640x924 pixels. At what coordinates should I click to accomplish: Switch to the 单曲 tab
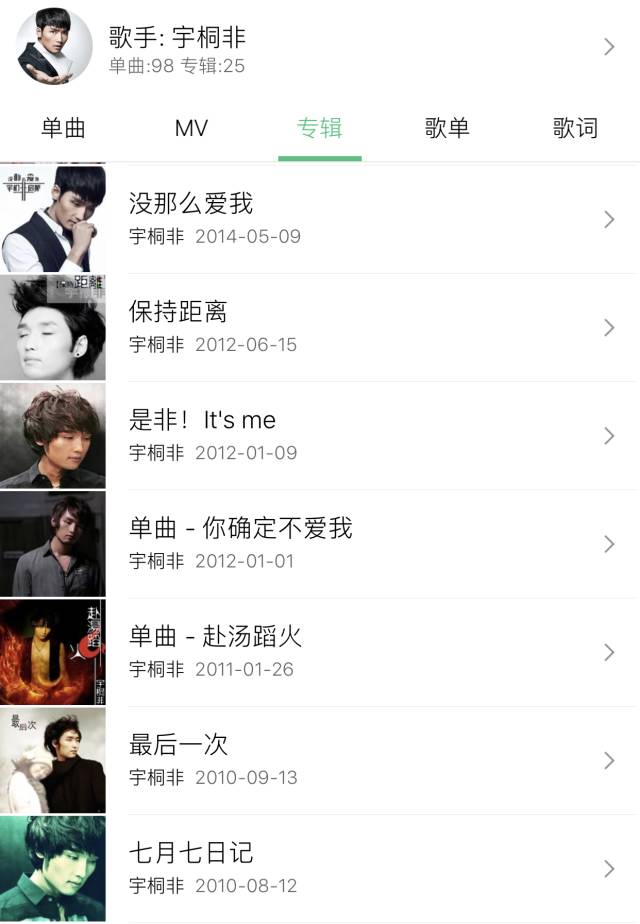coord(63,128)
